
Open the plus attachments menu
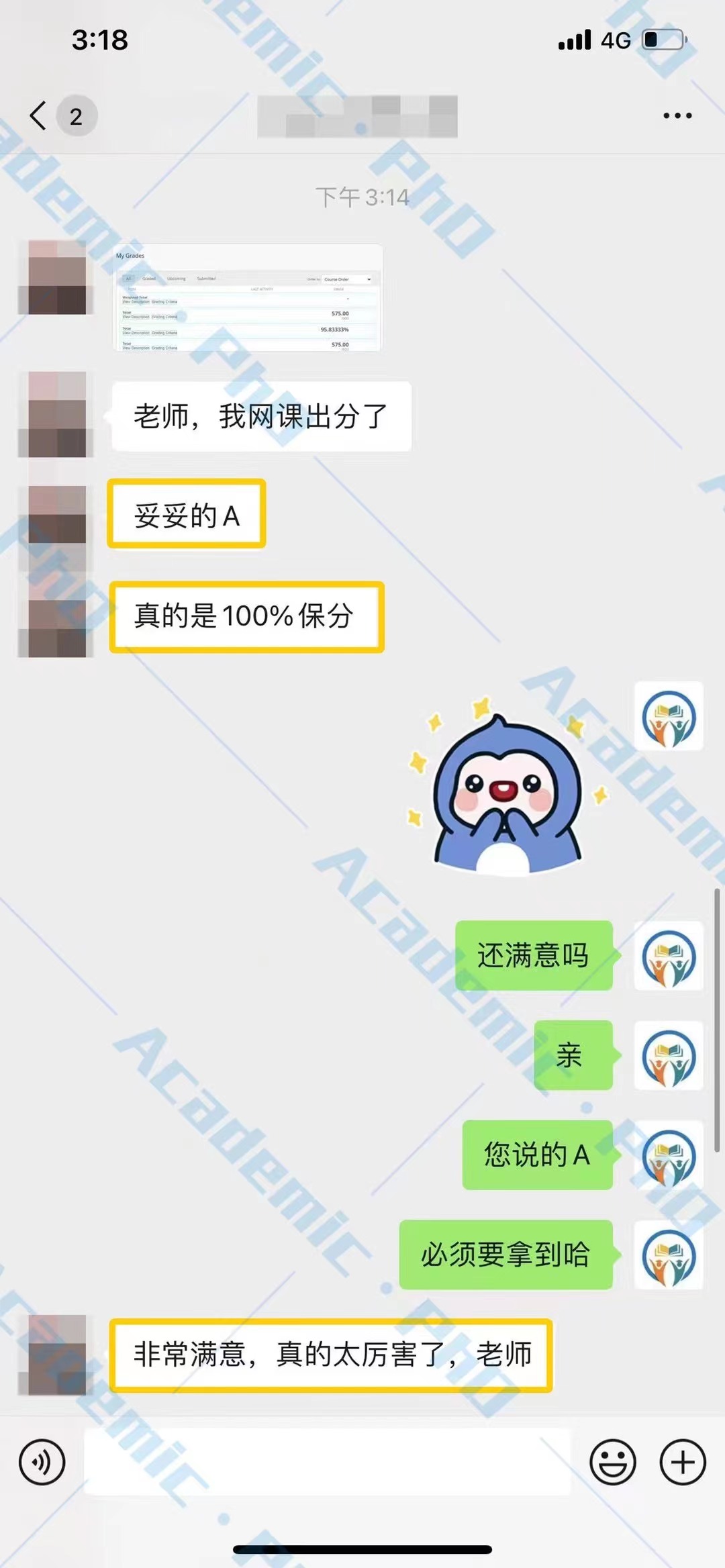(682, 1461)
